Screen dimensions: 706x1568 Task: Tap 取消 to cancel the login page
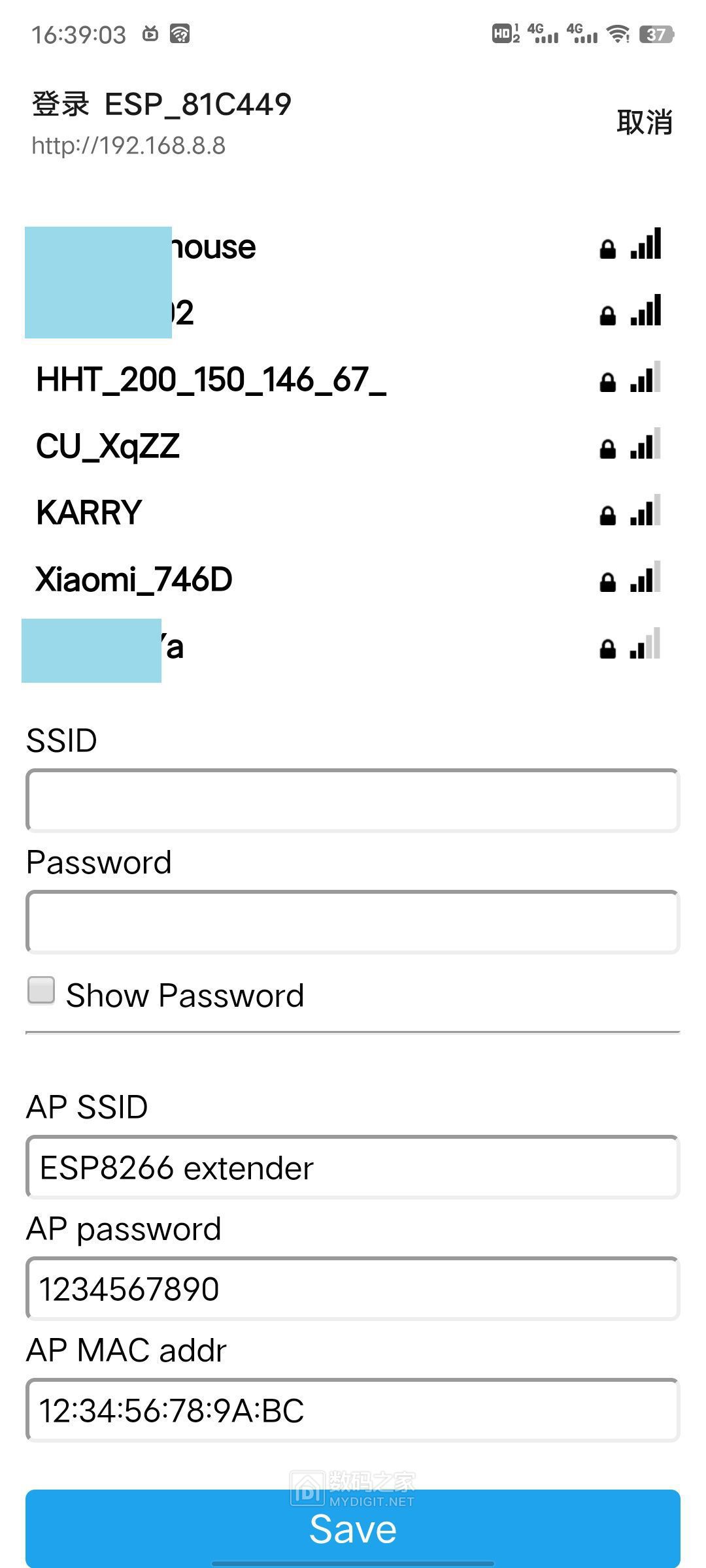[644, 121]
